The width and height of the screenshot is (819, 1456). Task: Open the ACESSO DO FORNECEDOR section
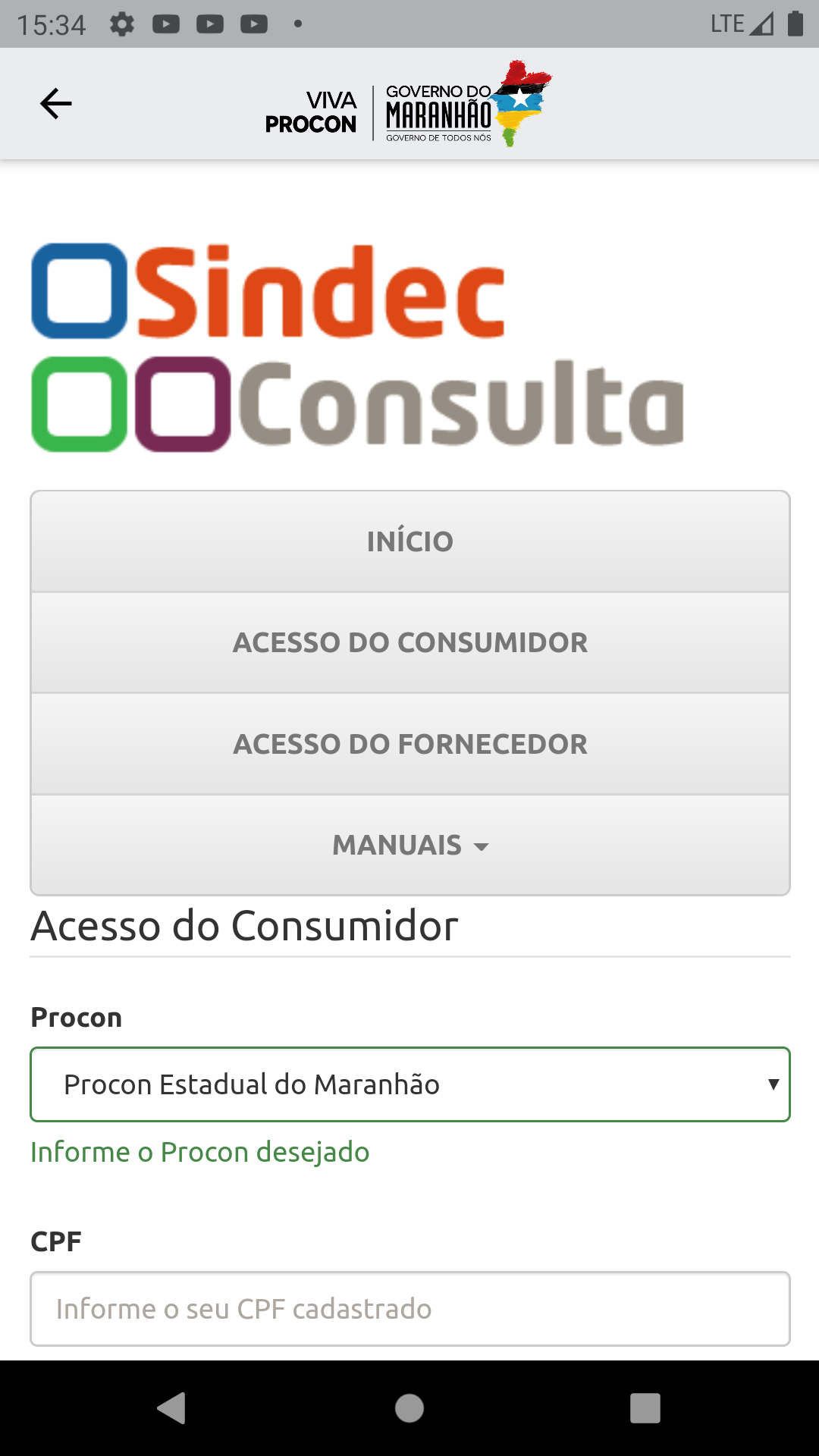tap(409, 743)
